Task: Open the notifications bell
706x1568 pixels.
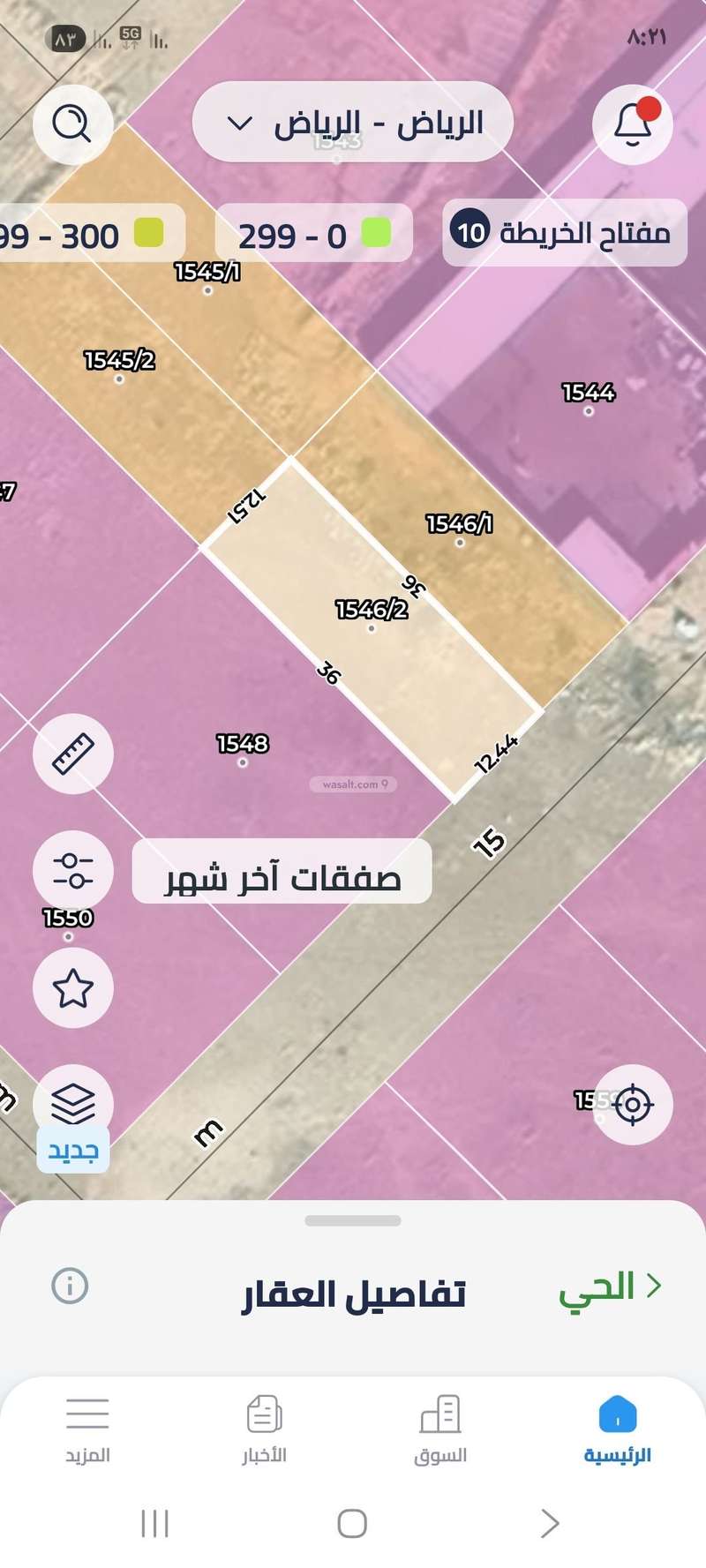Action: [x=632, y=124]
